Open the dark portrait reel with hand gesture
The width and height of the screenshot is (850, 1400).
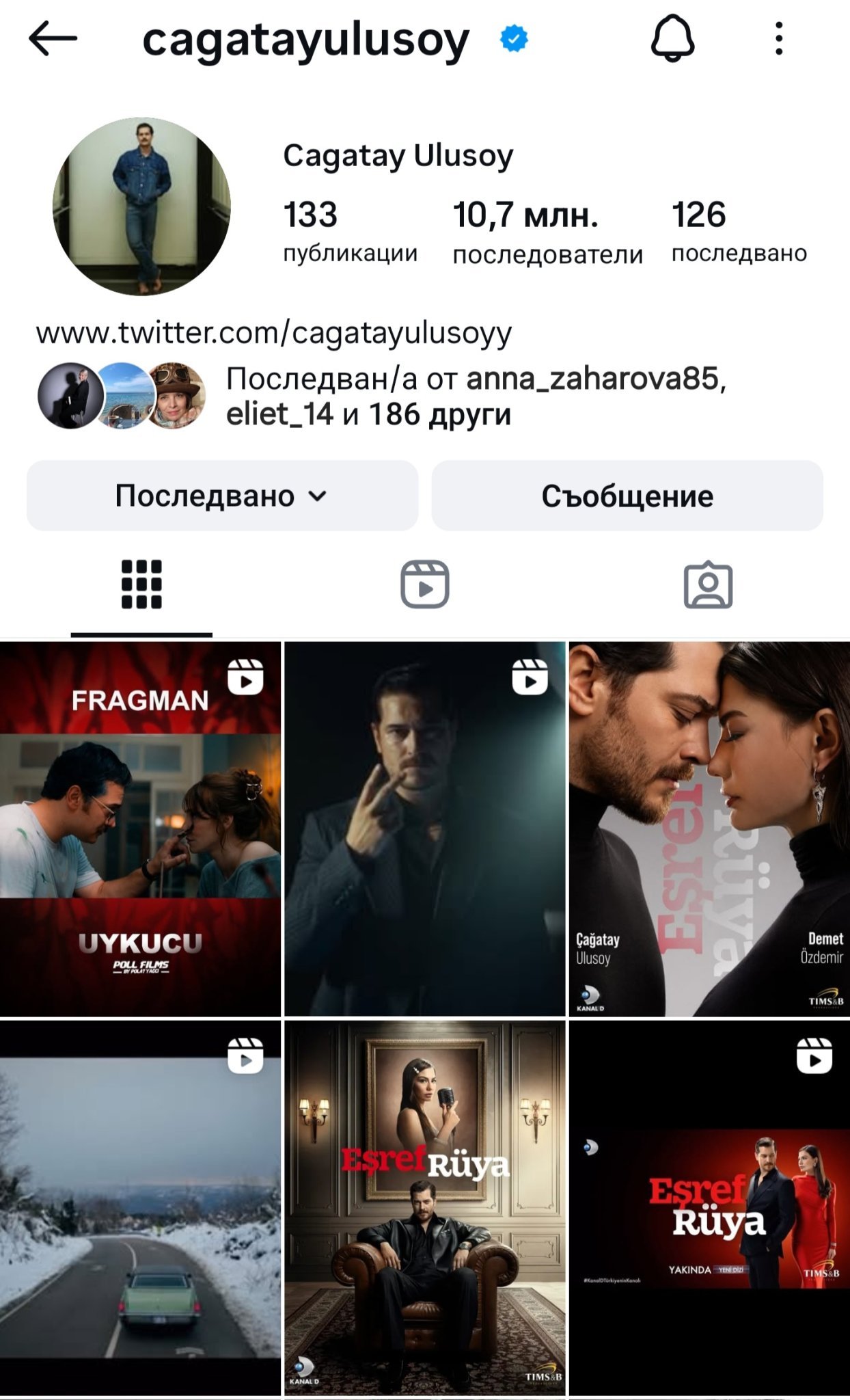click(x=424, y=829)
